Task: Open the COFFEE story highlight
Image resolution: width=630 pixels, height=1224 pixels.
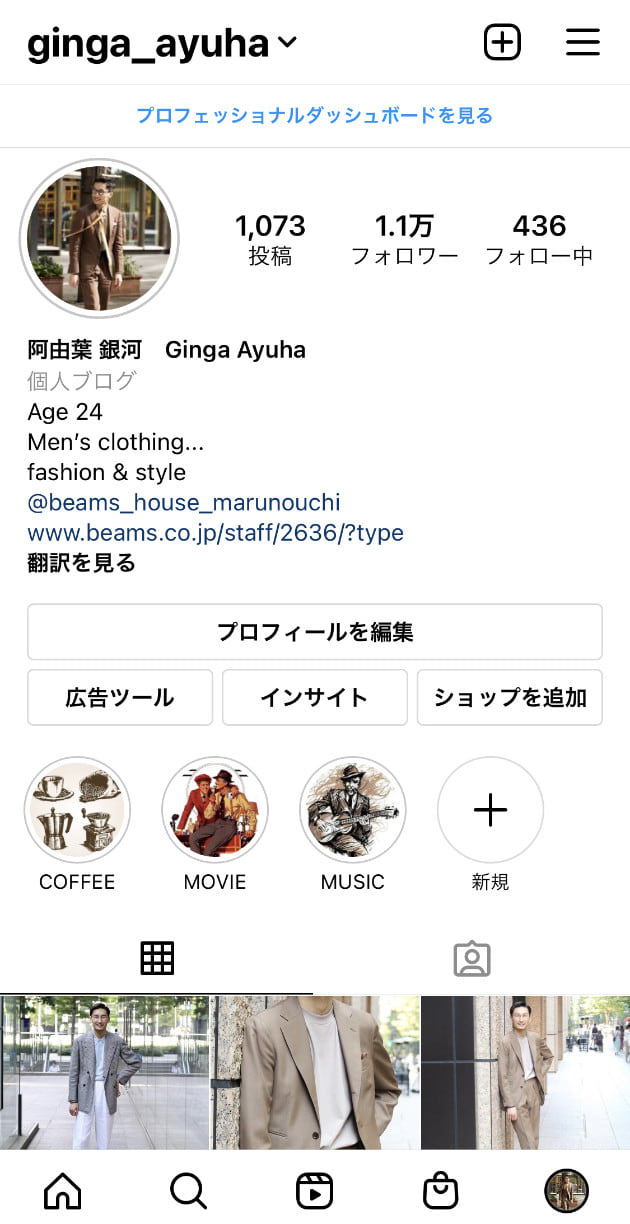Action: pos(77,810)
